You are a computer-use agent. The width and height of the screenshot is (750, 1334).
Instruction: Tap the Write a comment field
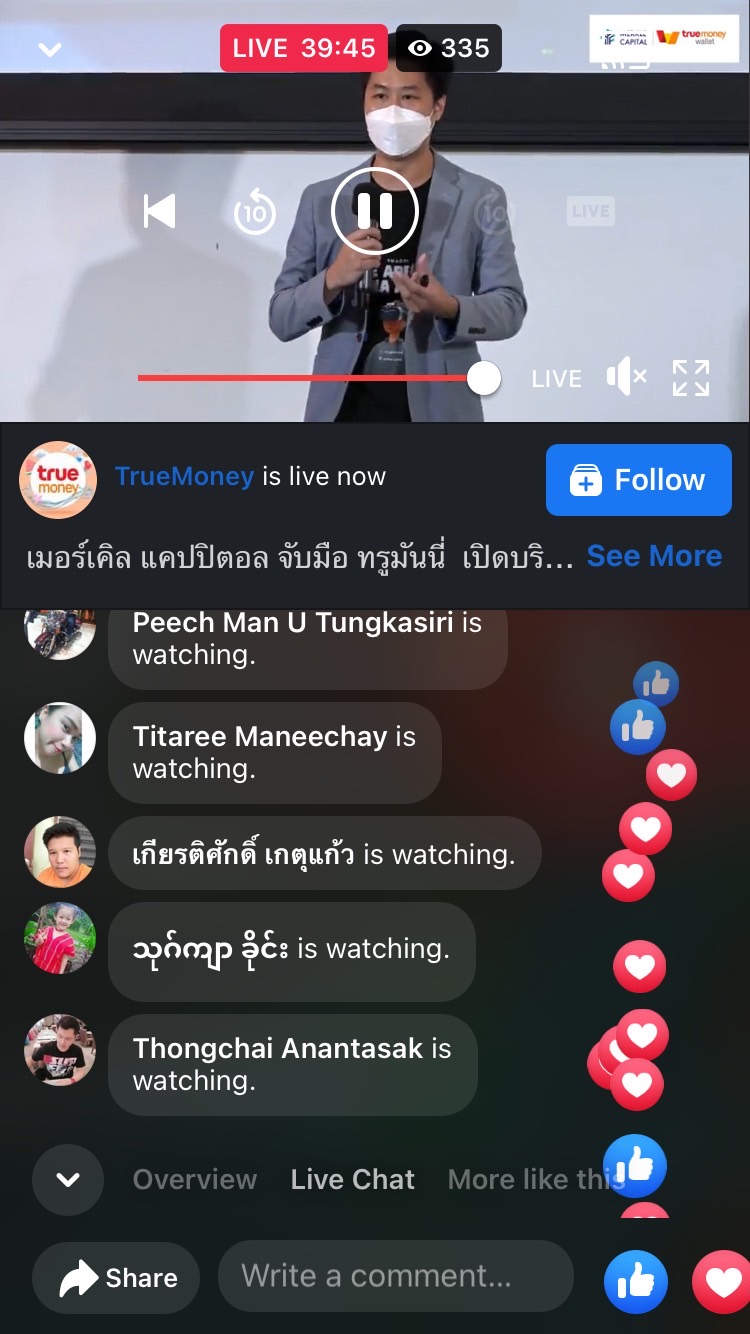395,1276
